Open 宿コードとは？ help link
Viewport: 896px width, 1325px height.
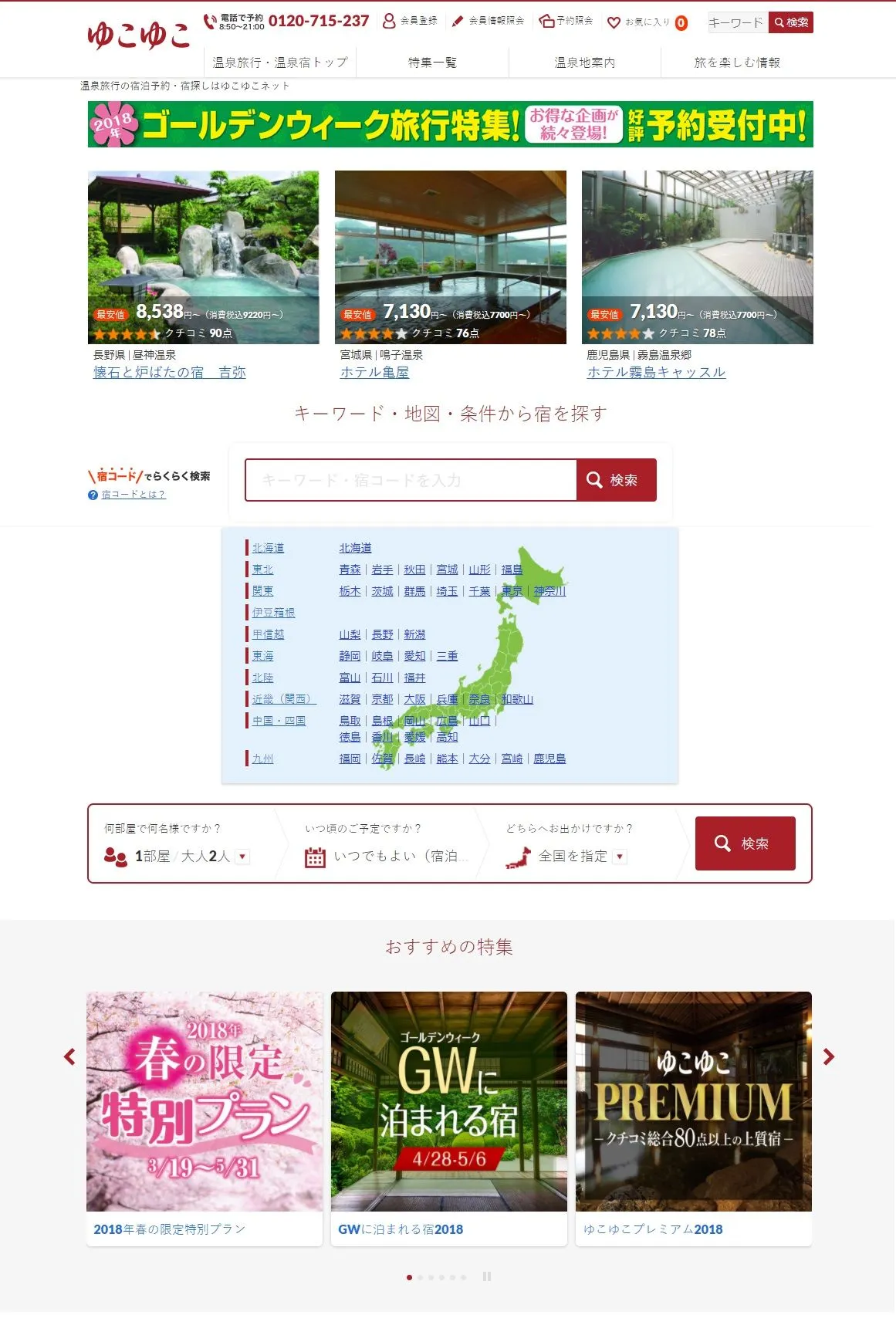133,495
